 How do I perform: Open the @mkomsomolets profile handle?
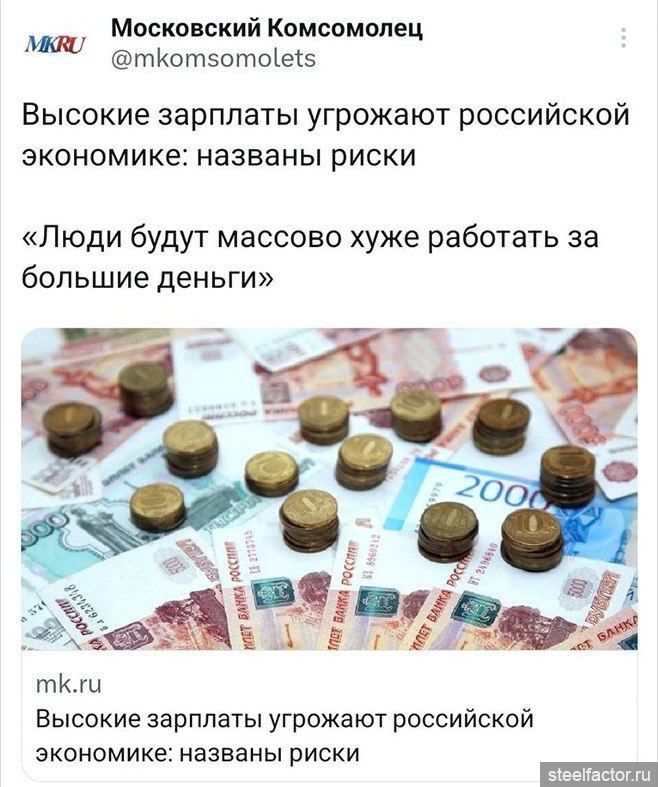211,59
